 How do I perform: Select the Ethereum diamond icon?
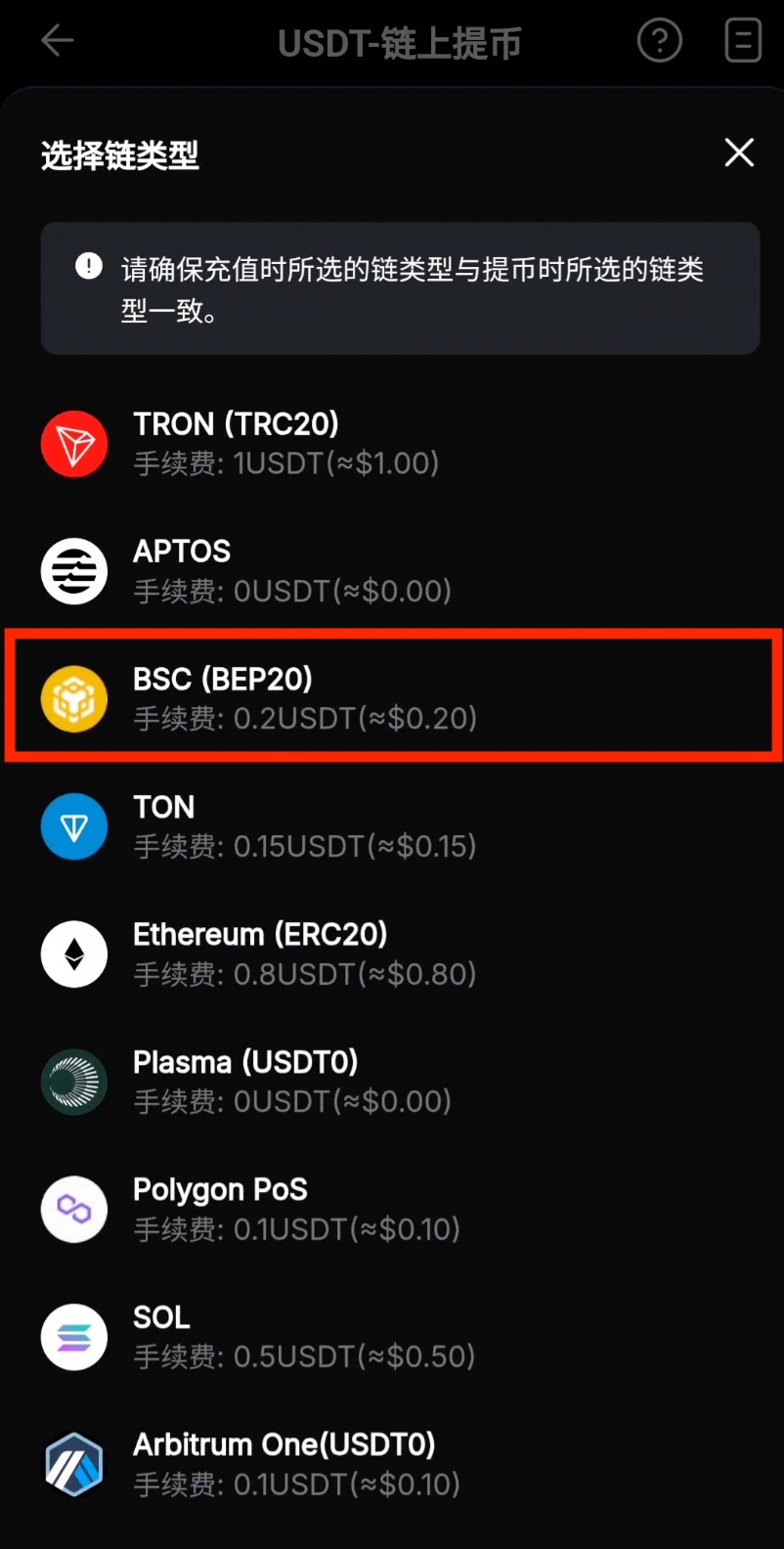point(73,953)
